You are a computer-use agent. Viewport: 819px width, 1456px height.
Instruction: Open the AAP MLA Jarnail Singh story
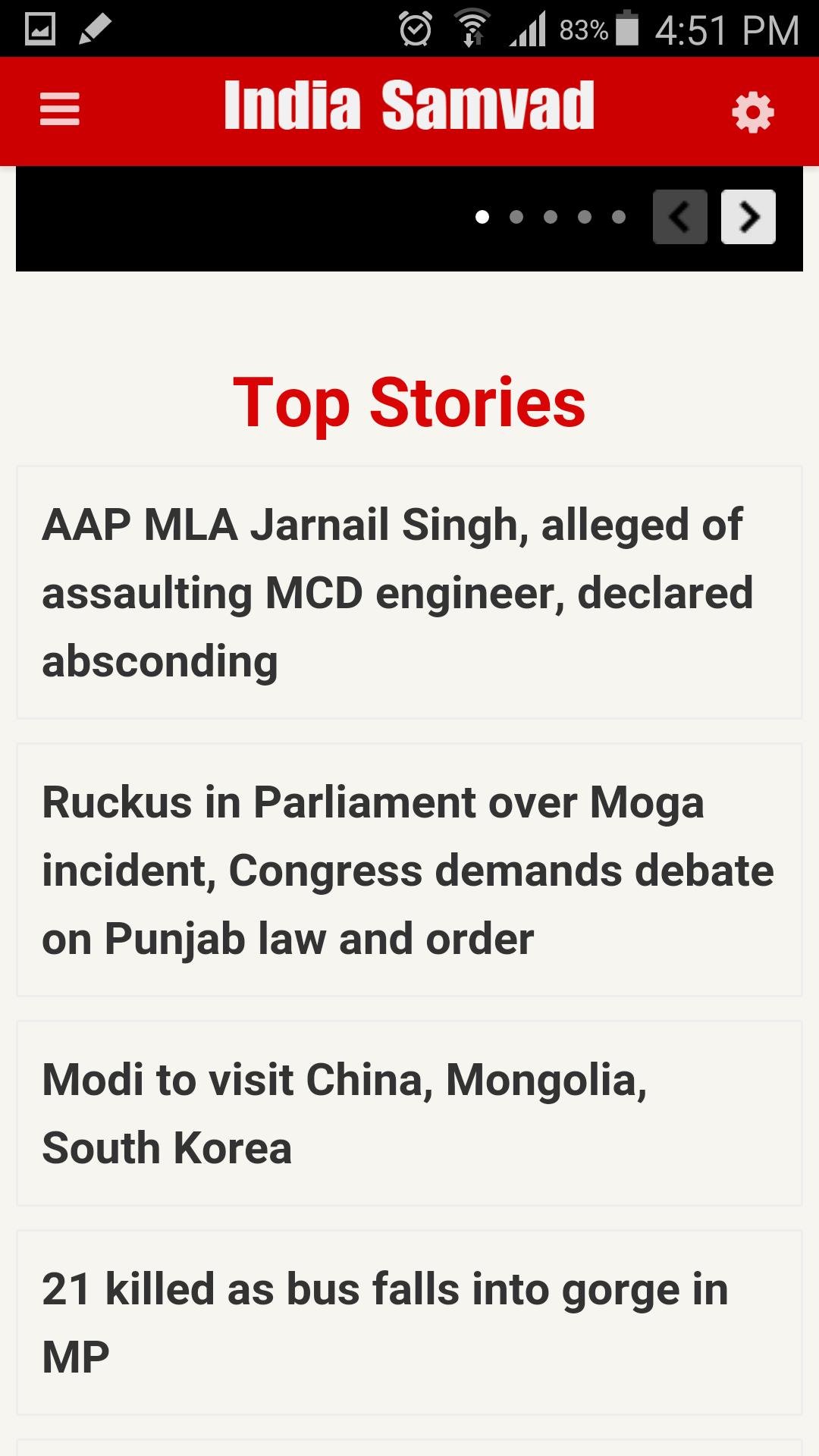tap(409, 592)
